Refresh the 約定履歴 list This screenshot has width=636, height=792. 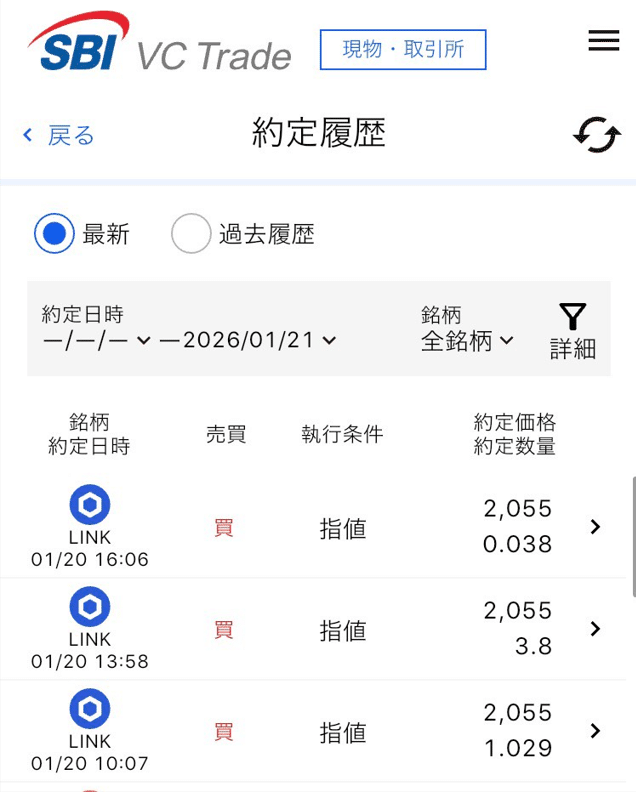[x=597, y=135]
